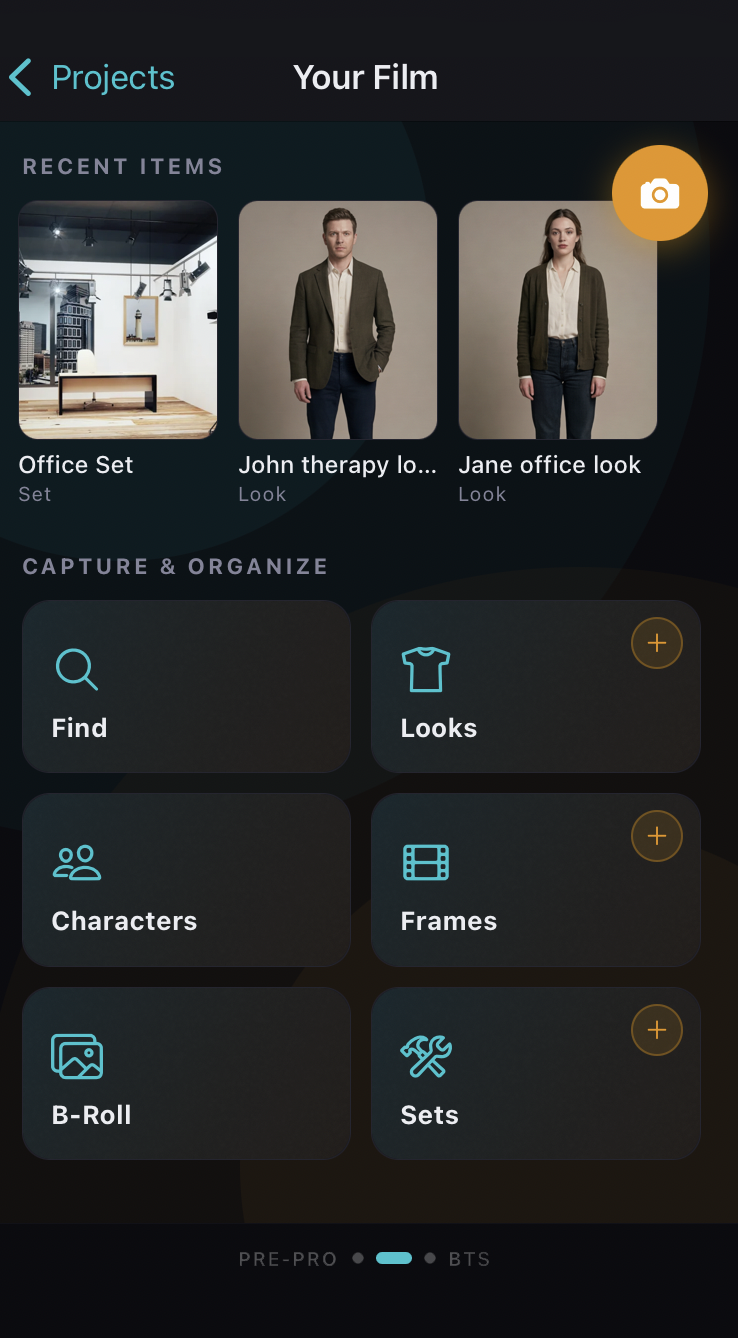Add a new Look with the plus button
738x1338 pixels.
point(657,643)
